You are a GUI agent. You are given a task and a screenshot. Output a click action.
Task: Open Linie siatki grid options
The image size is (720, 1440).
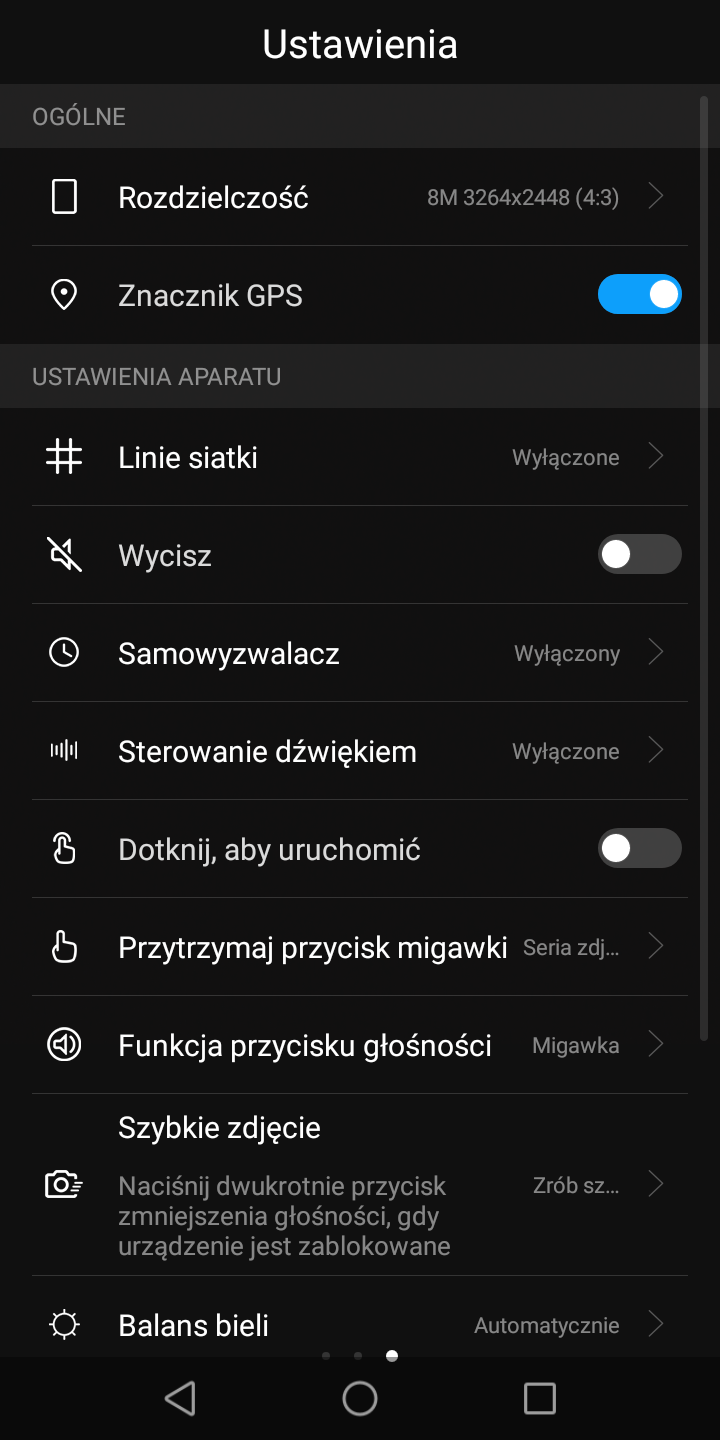360,457
